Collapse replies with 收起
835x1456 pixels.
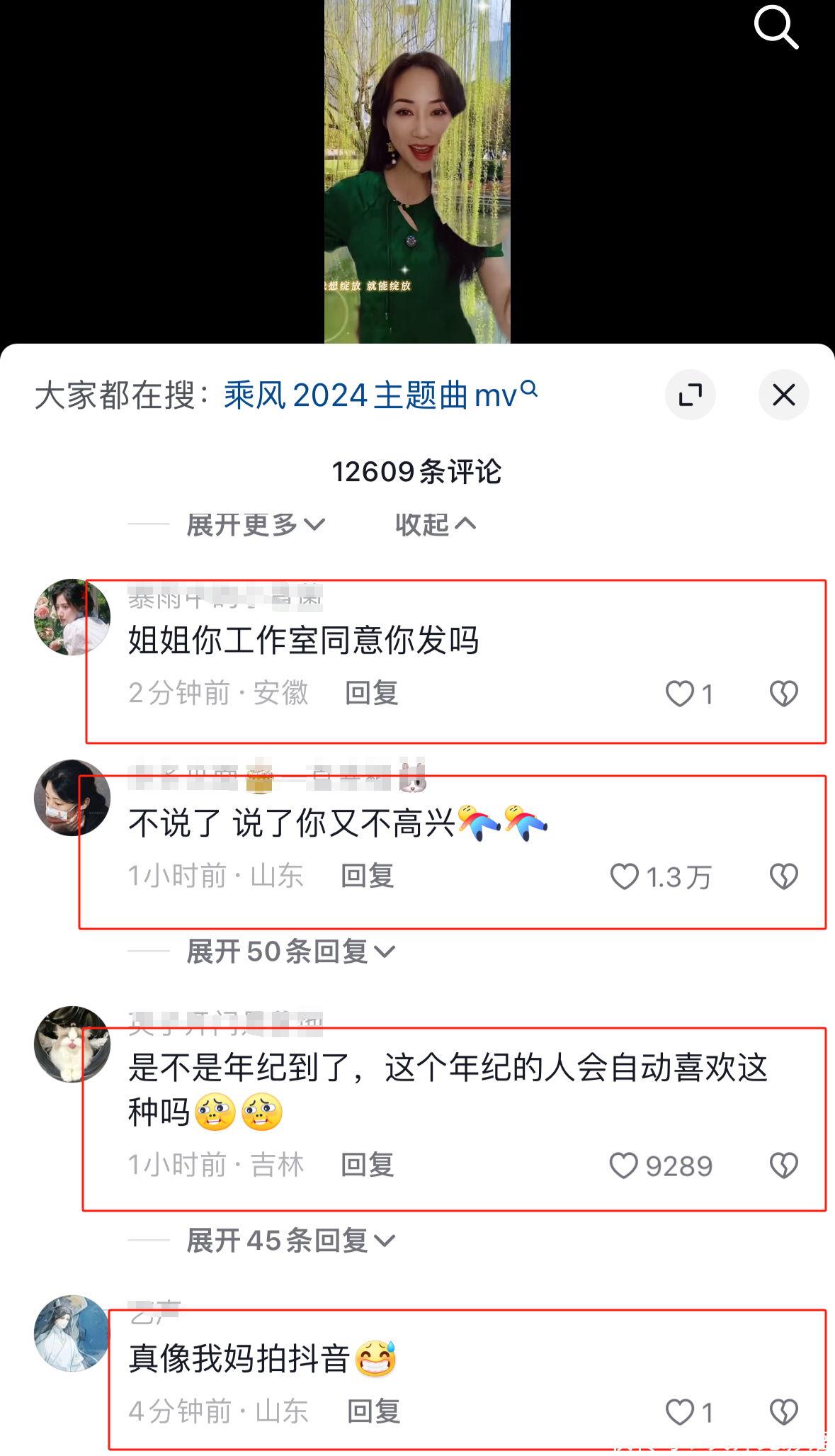[435, 525]
